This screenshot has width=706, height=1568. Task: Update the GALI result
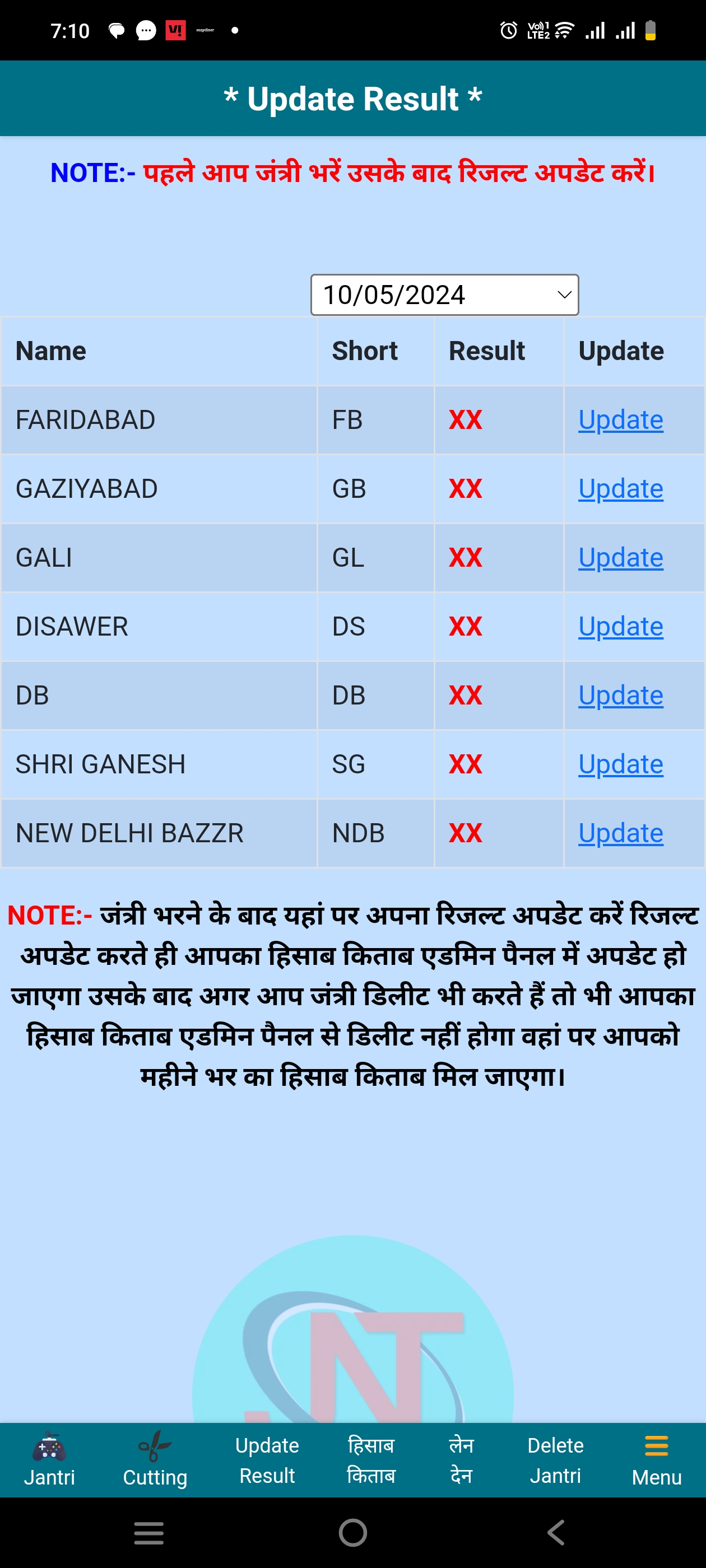[x=620, y=558]
